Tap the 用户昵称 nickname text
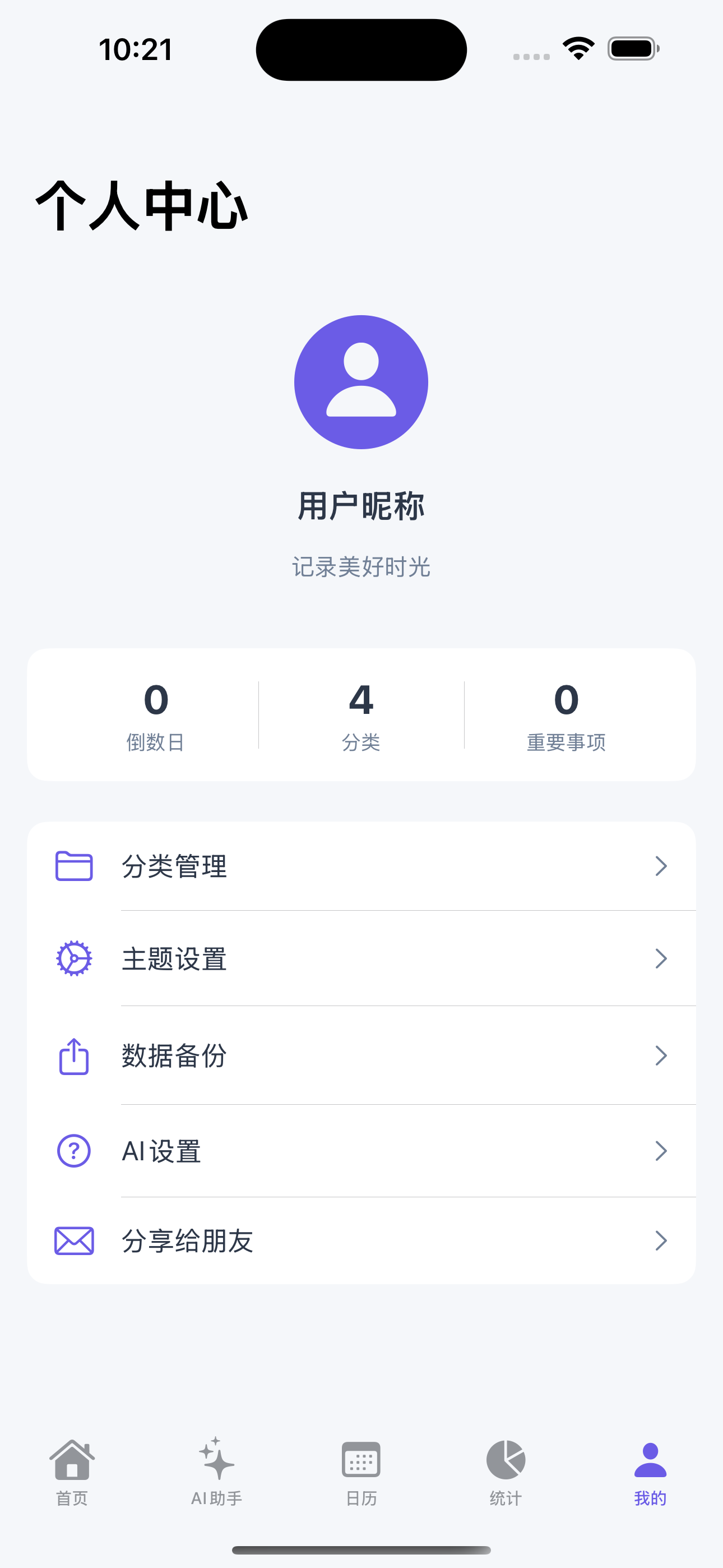This screenshot has width=723, height=1568. point(361,506)
